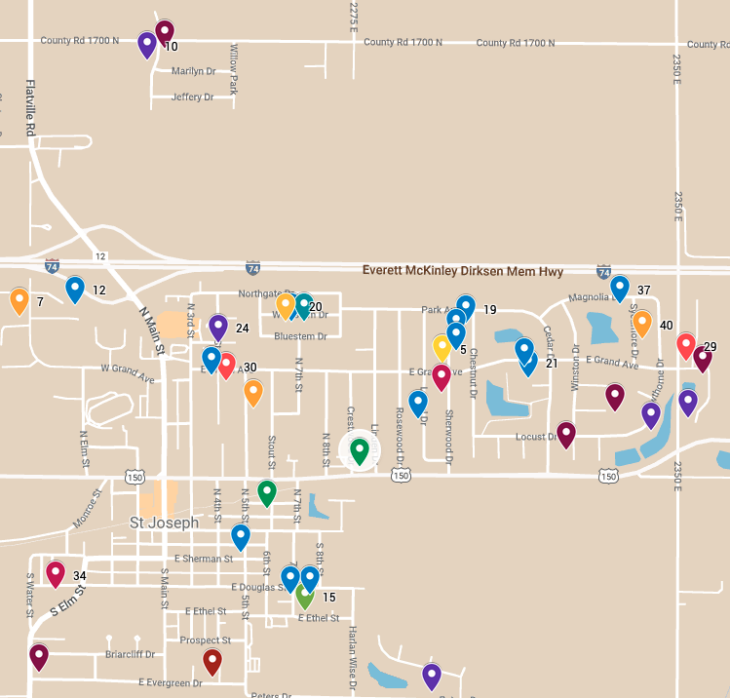The image size is (730, 698).
Task: Select the dark red pin near Prospect St
Action: [212, 660]
